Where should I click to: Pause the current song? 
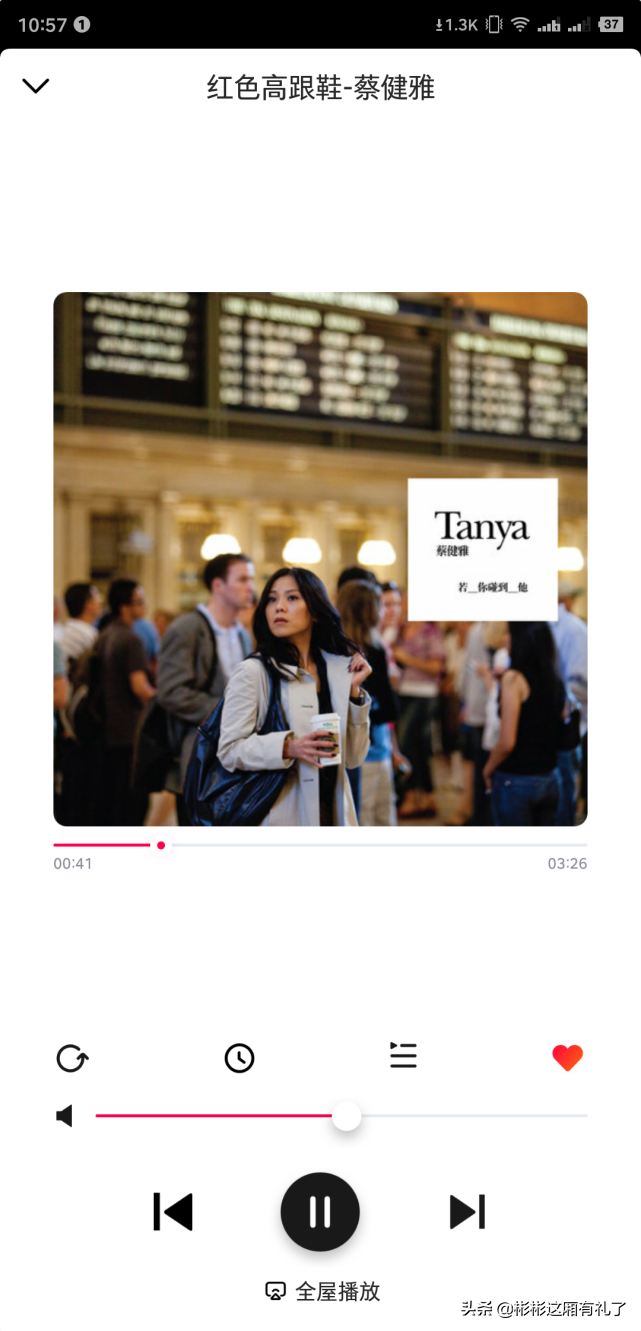(x=320, y=1212)
